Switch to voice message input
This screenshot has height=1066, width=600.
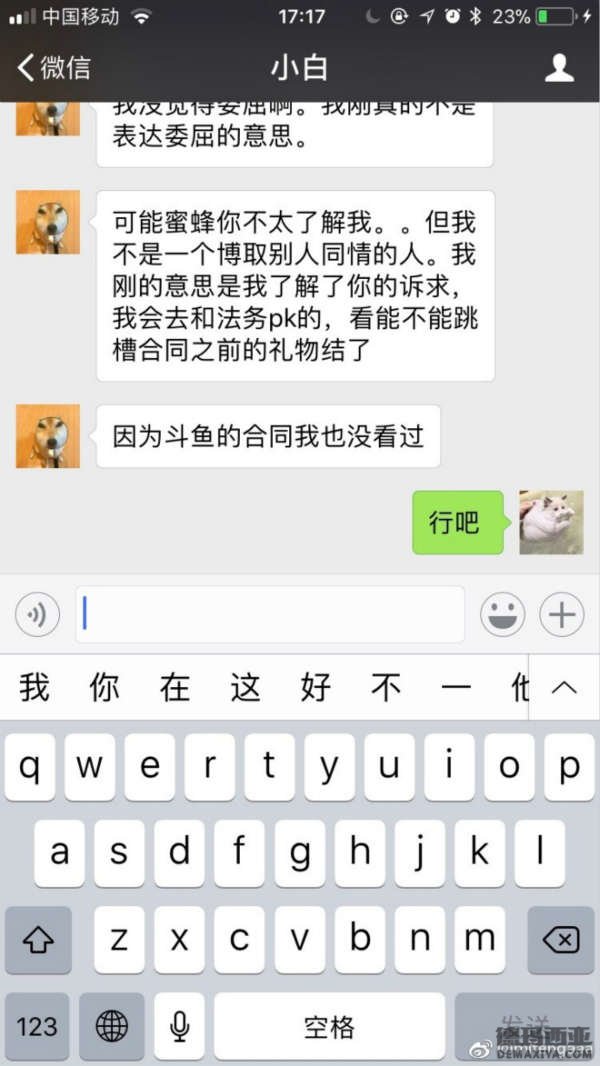click(37, 614)
